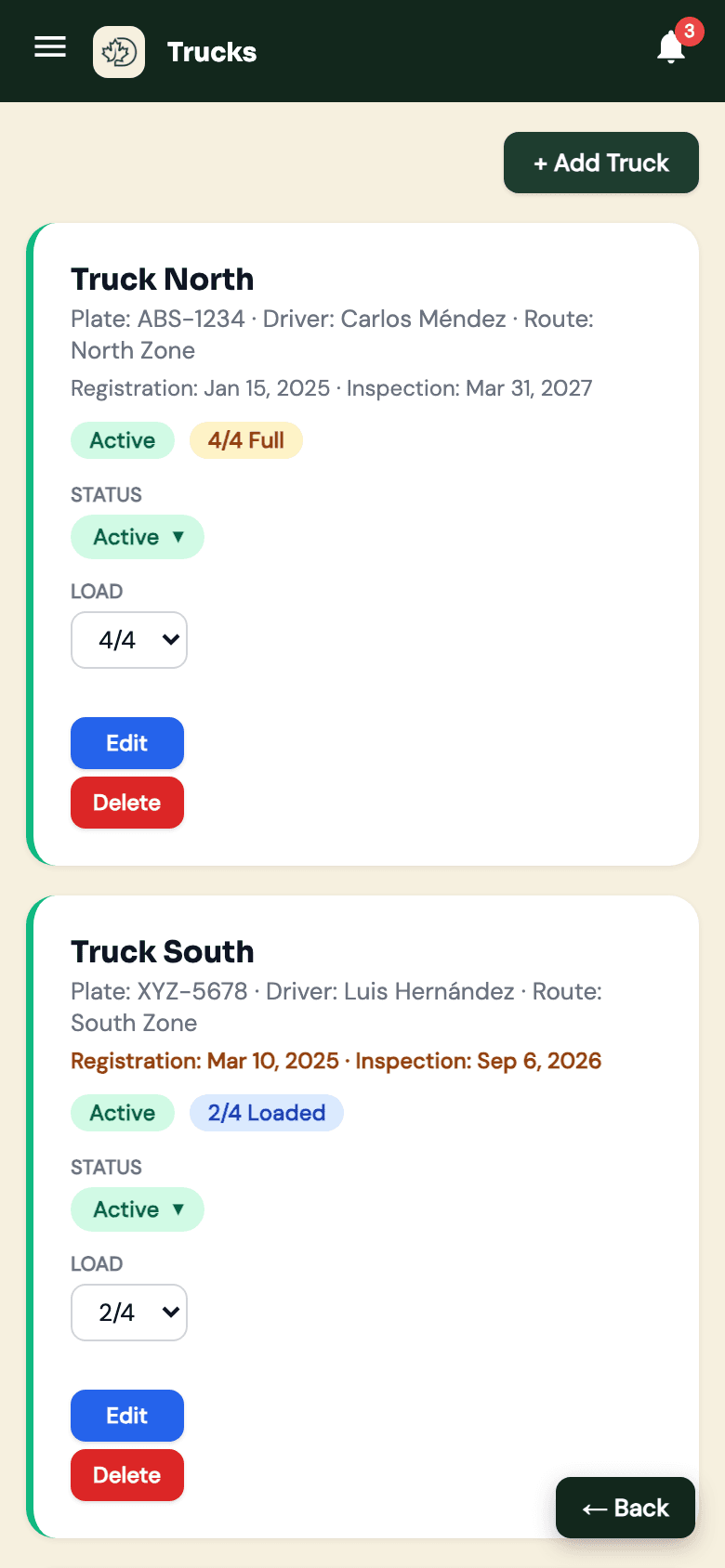Screen dimensions: 725x1568
Task: Open the 4/4 load selector
Action: pos(129,640)
